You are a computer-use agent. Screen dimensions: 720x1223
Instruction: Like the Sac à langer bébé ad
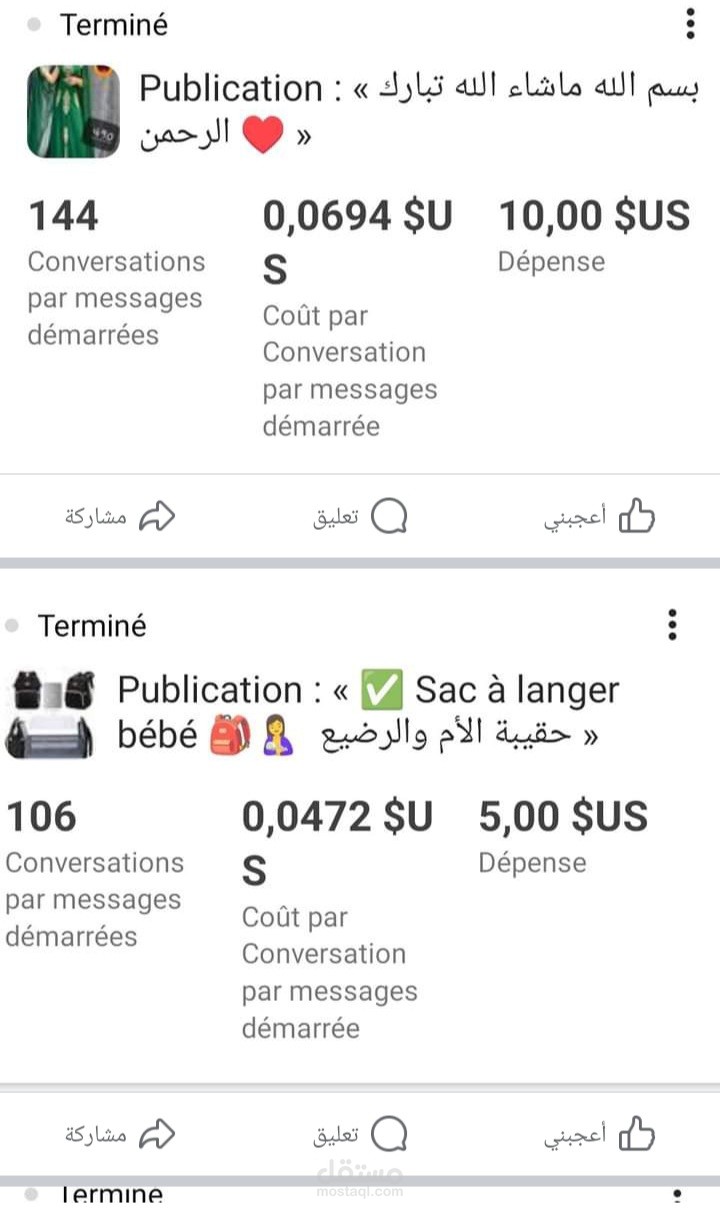(599, 1135)
